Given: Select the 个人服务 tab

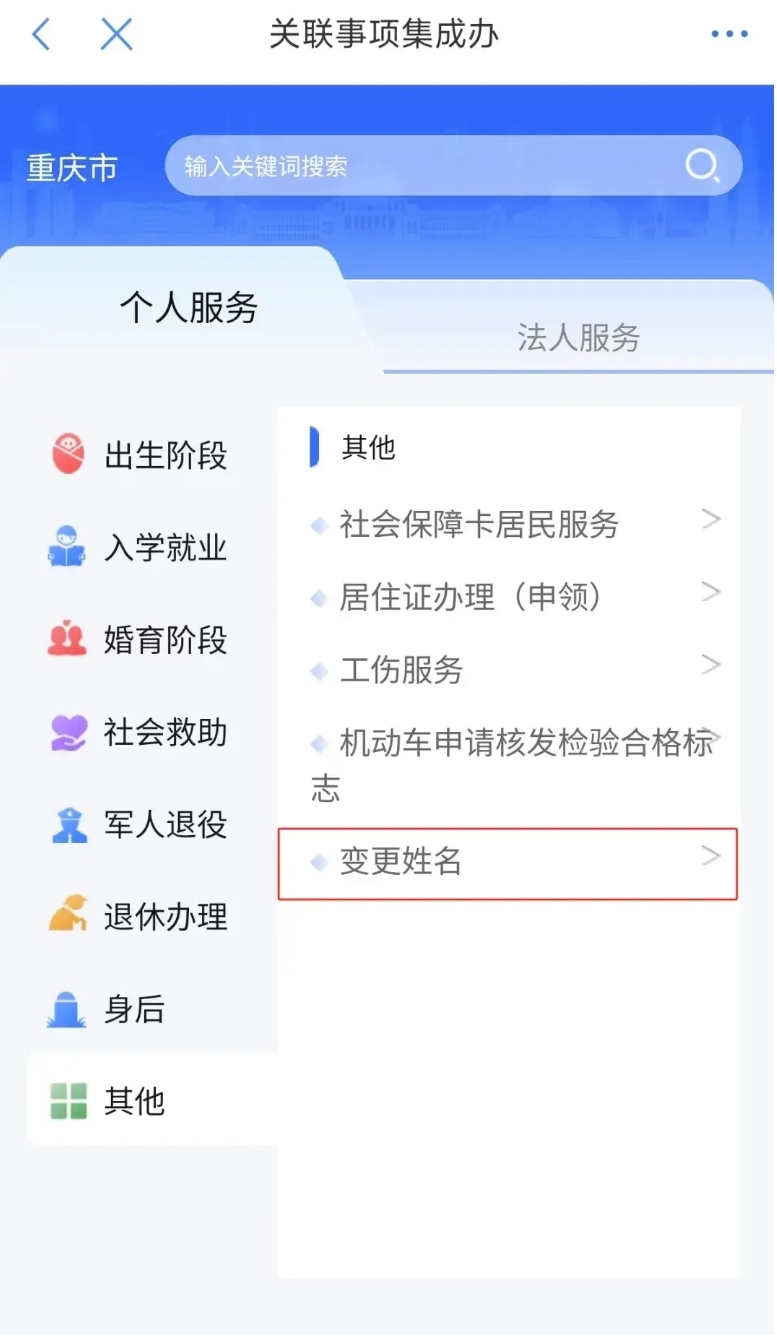Looking at the screenshot, I should [x=189, y=307].
